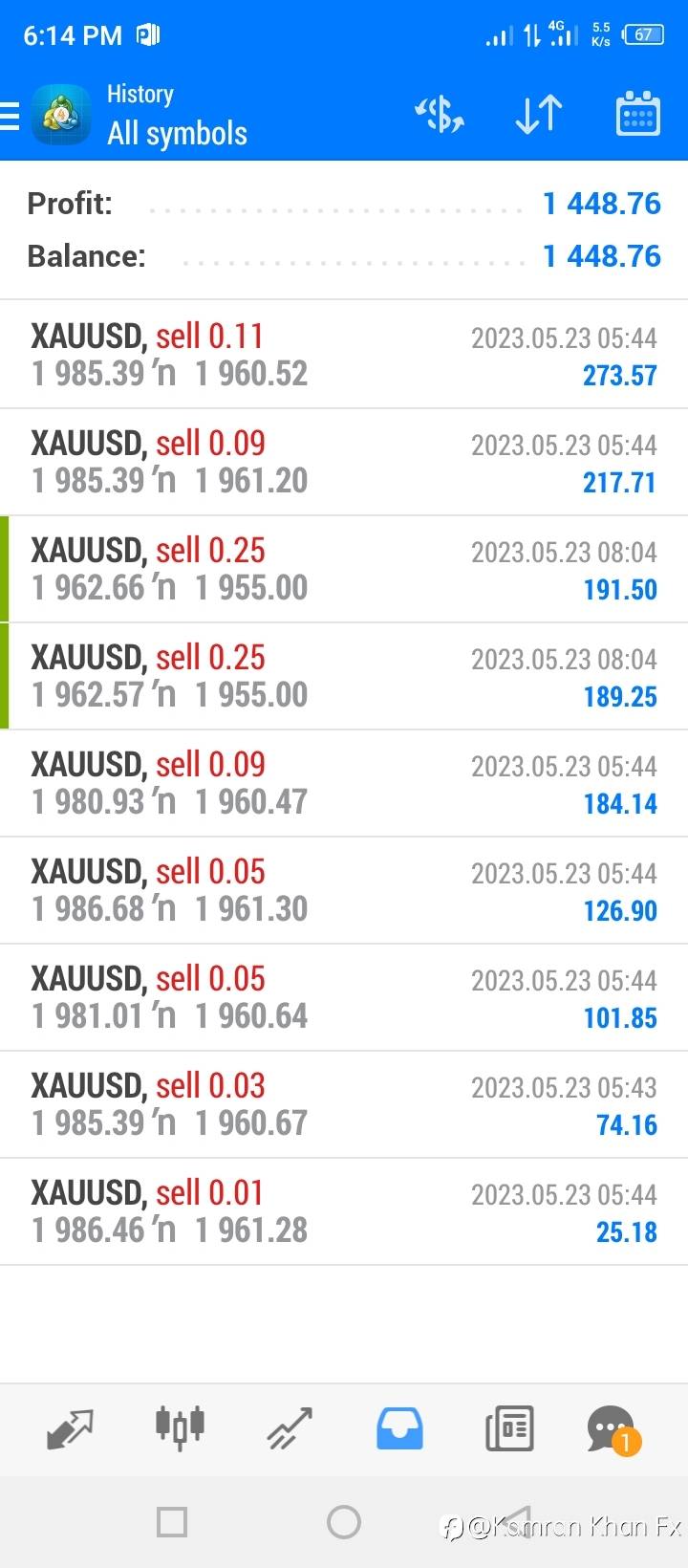Open the trade with 191.50 profit
The image size is (688, 1568).
pyautogui.click(x=344, y=569)
